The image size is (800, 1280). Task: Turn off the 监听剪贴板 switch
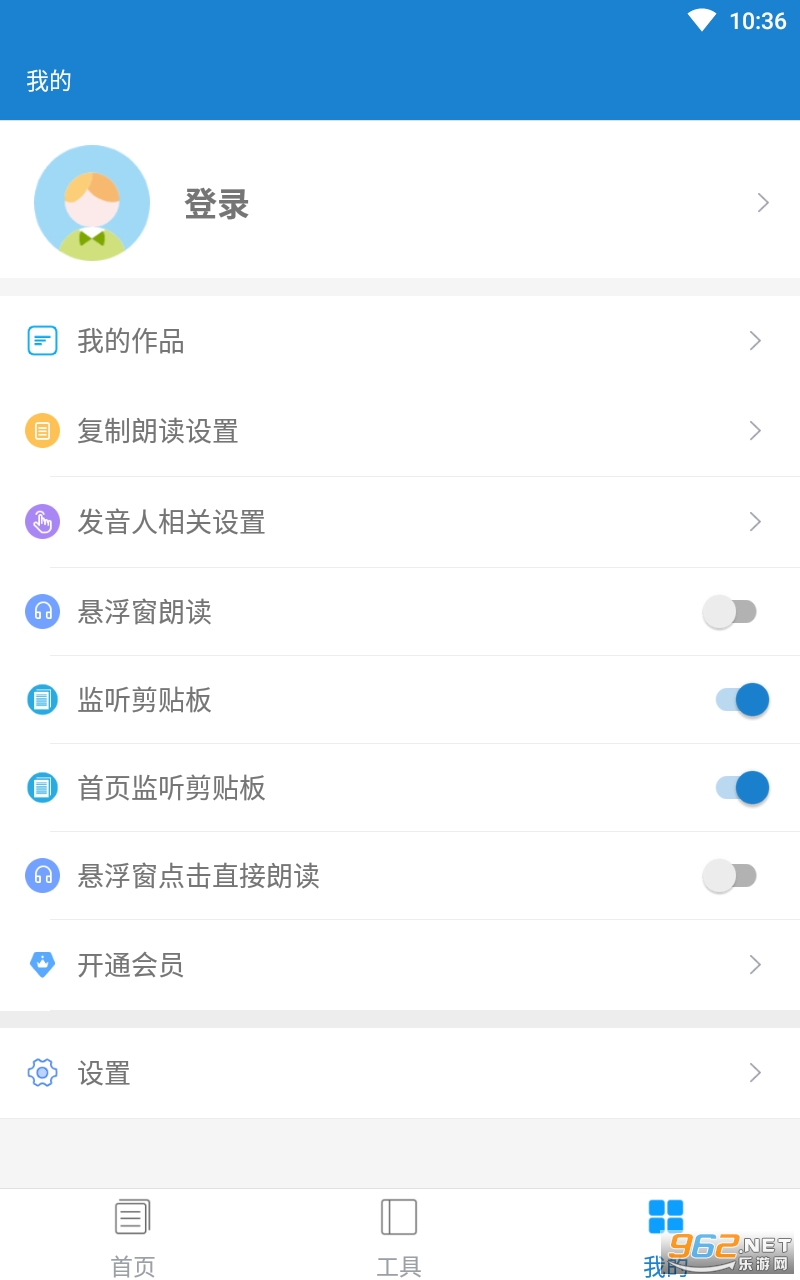coord(742,700)
